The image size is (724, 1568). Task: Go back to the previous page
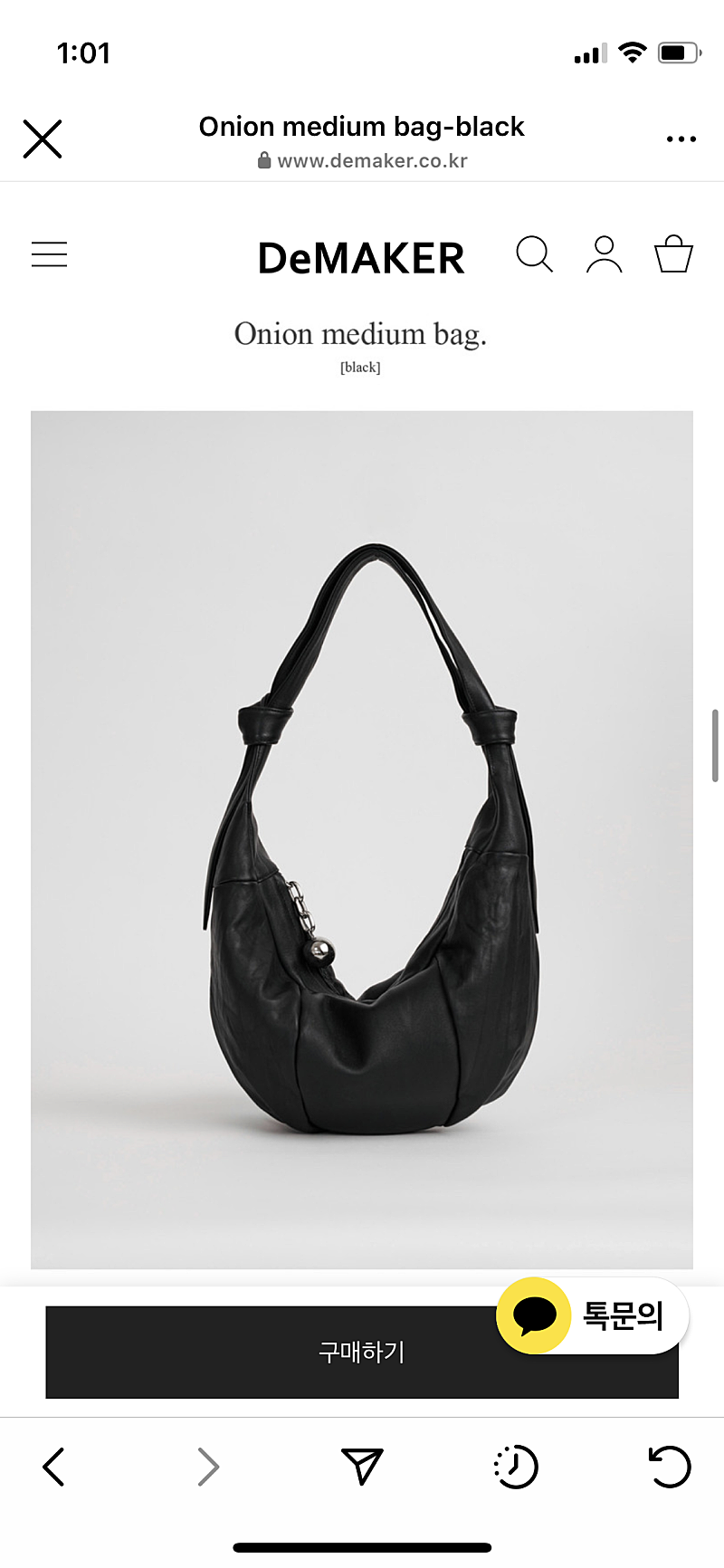pyautogui.click(x=54, y=1467)
